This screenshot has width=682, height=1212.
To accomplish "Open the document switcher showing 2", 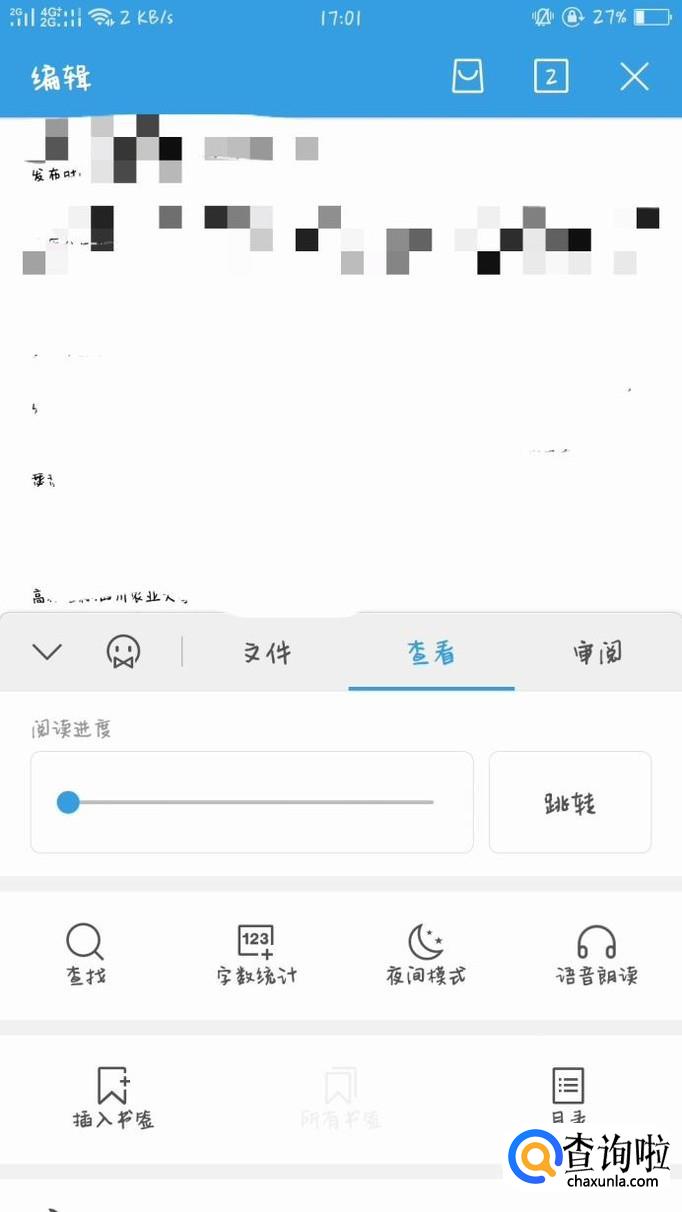I will click(x=551, y=76).
